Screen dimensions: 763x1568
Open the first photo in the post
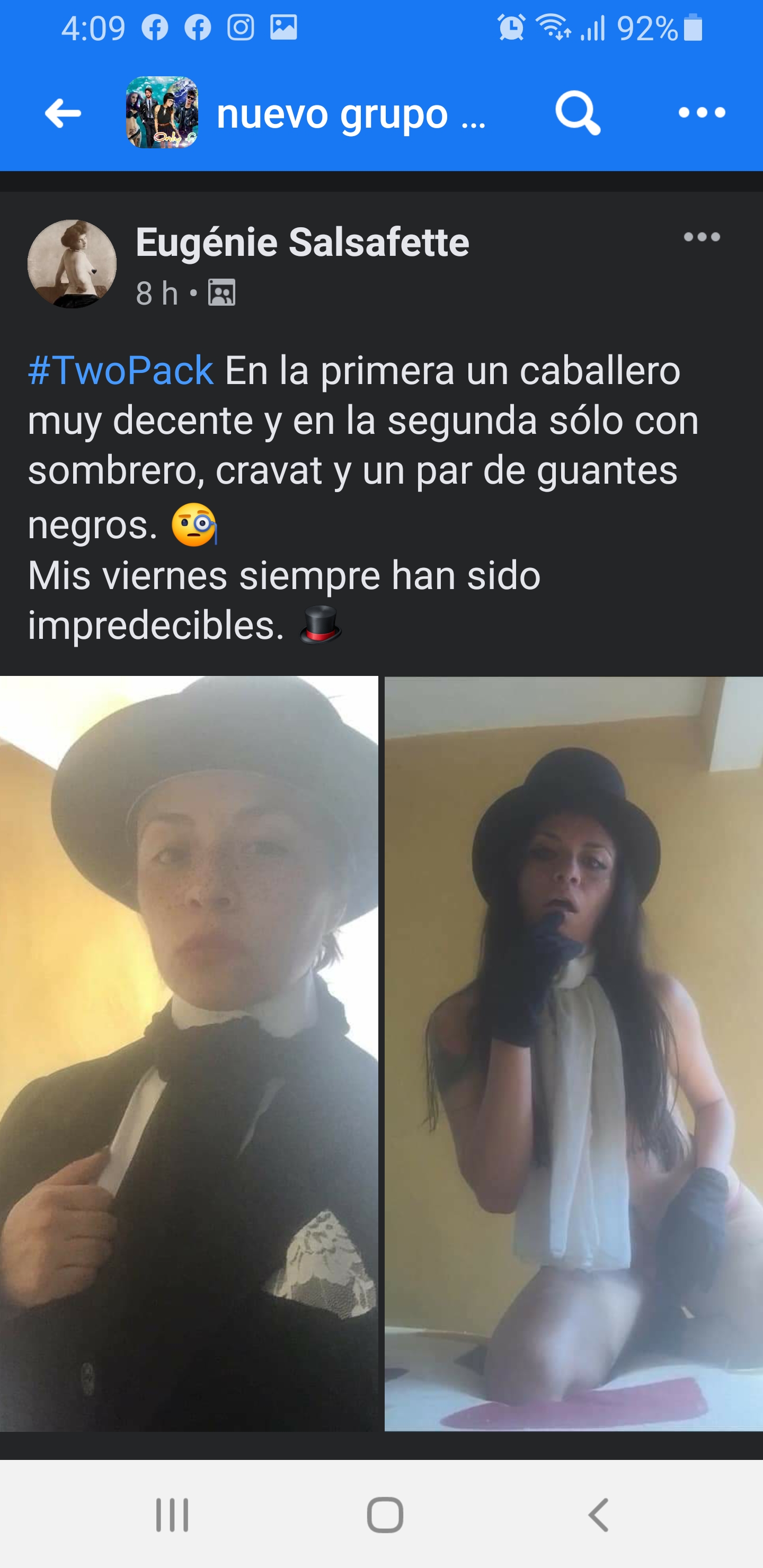point(189,1053)
